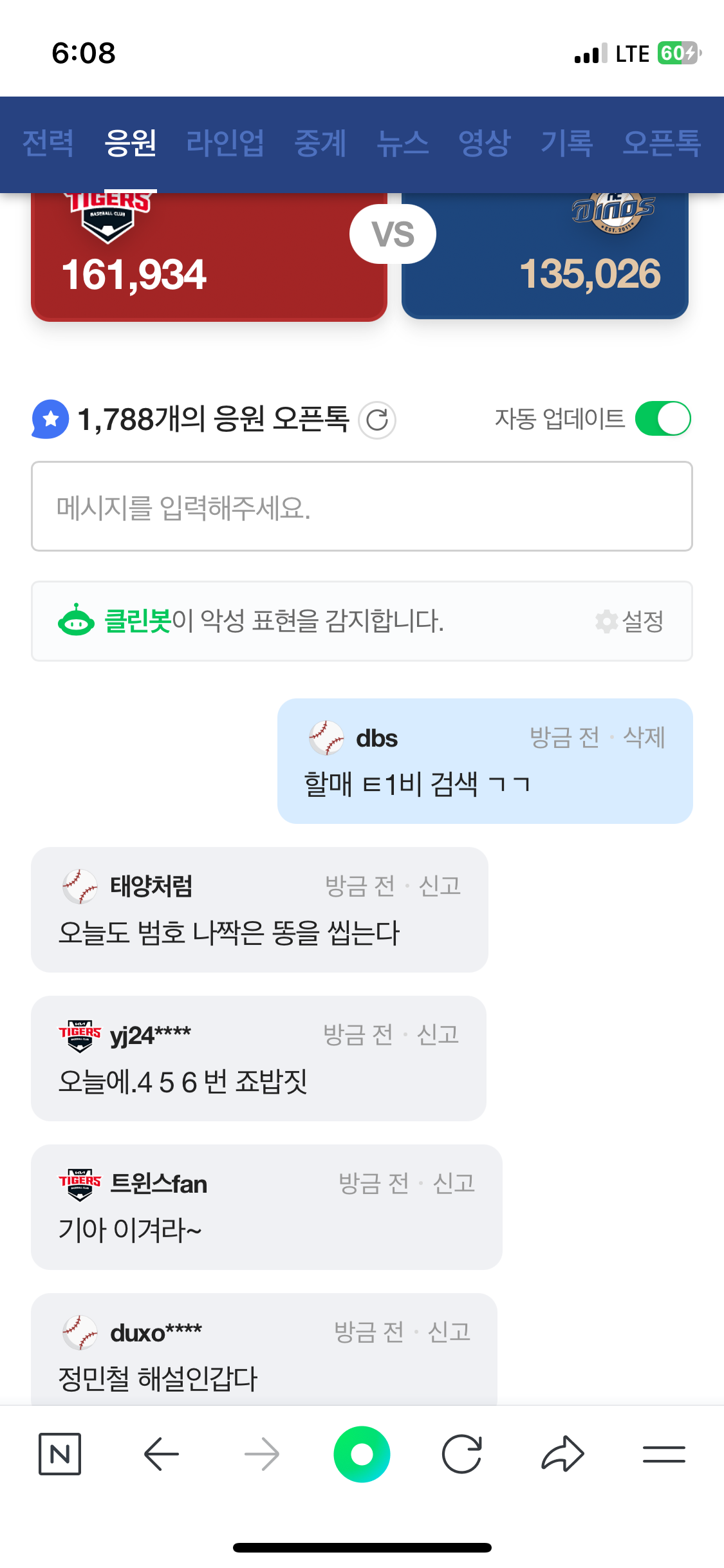724x1568 pixels.
Task: Report yj24****'s message with 신고
Action: click(438, 1035)
